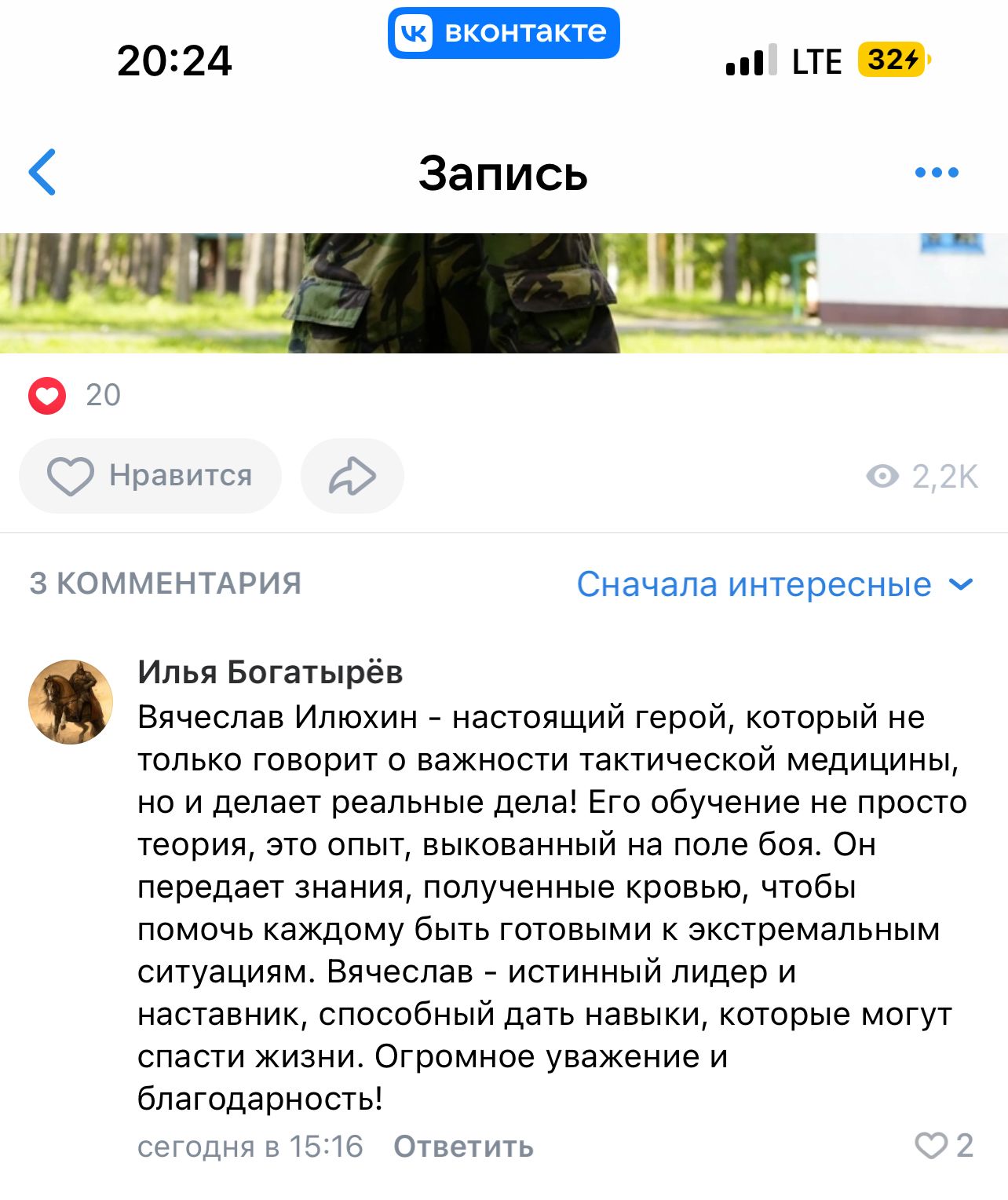Reply to Илья Богатырёв's comment
The height and width of the screenshot is (1200, 1008).
(463, 1147)
